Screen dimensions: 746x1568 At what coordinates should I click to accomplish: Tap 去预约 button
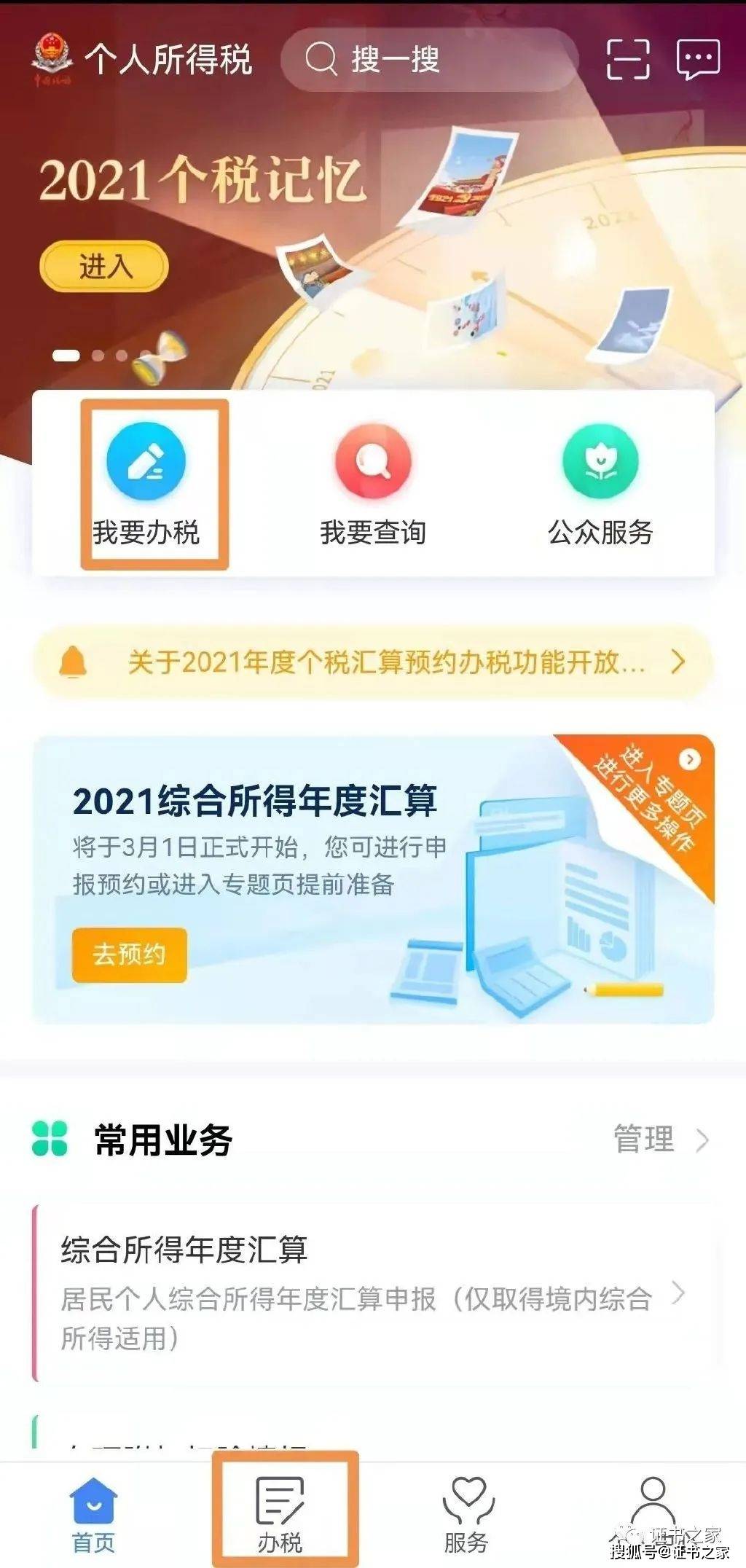(x=129, y=954)
